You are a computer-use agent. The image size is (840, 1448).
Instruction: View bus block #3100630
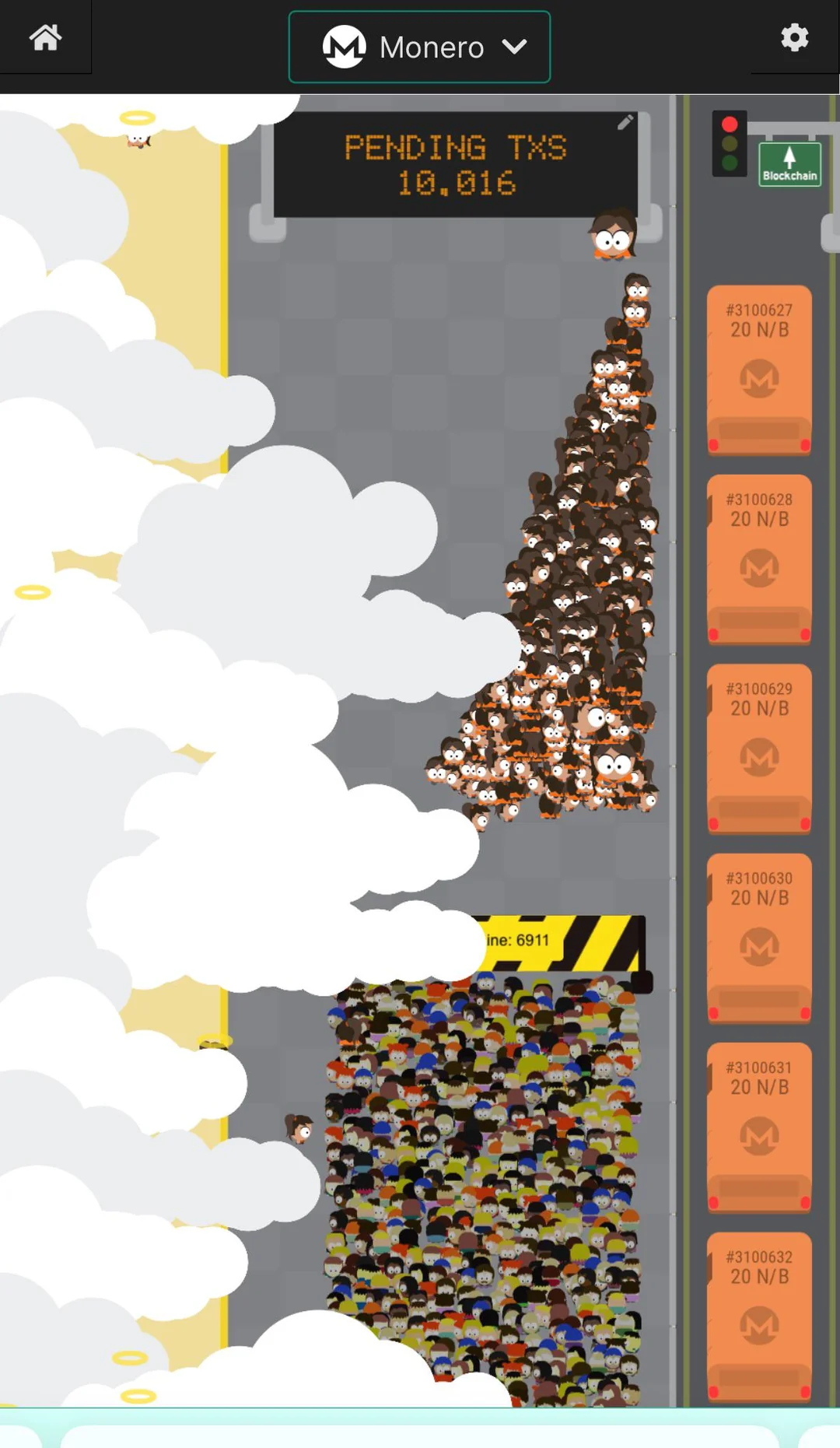point(759,938)
